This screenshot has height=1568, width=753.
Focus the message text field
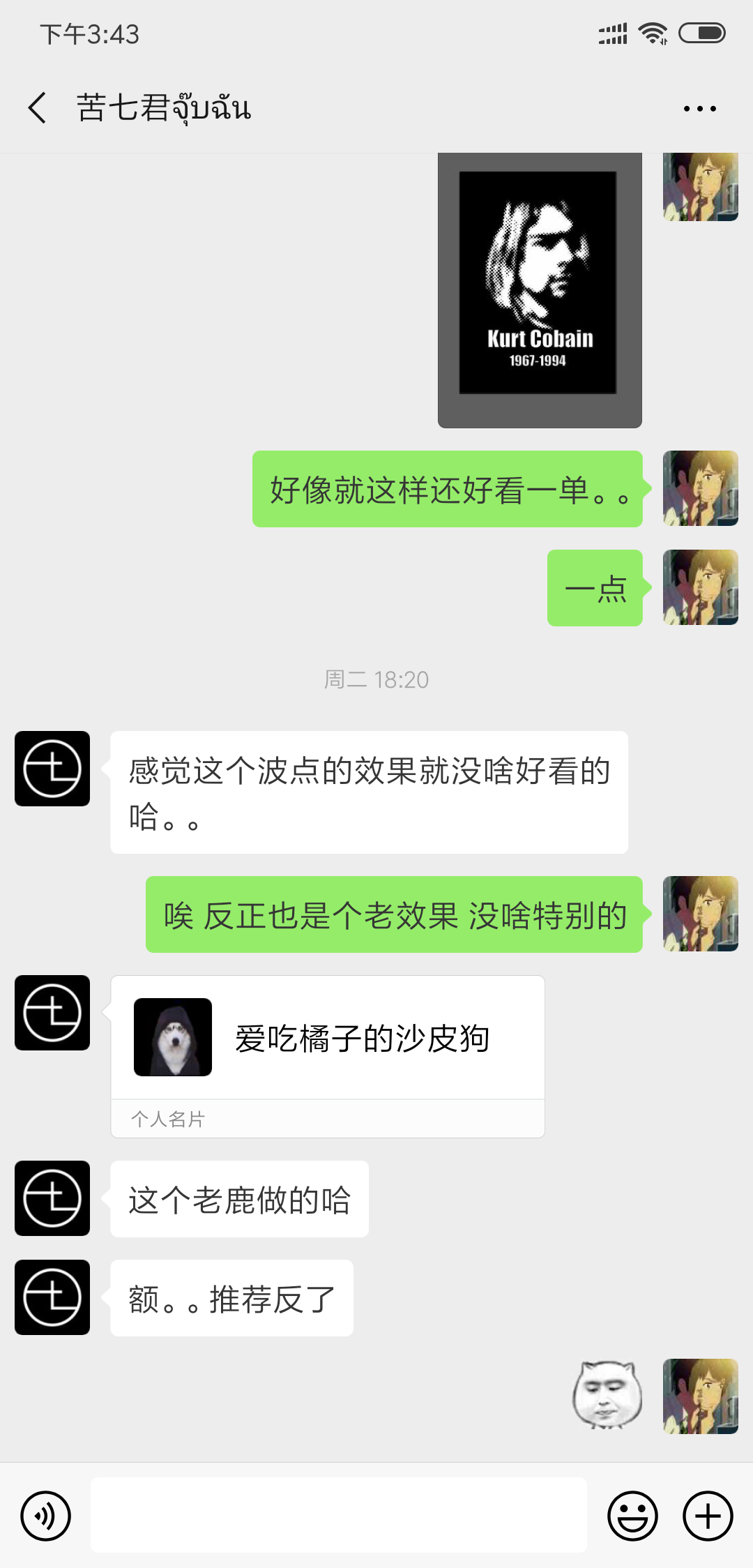338,1515
